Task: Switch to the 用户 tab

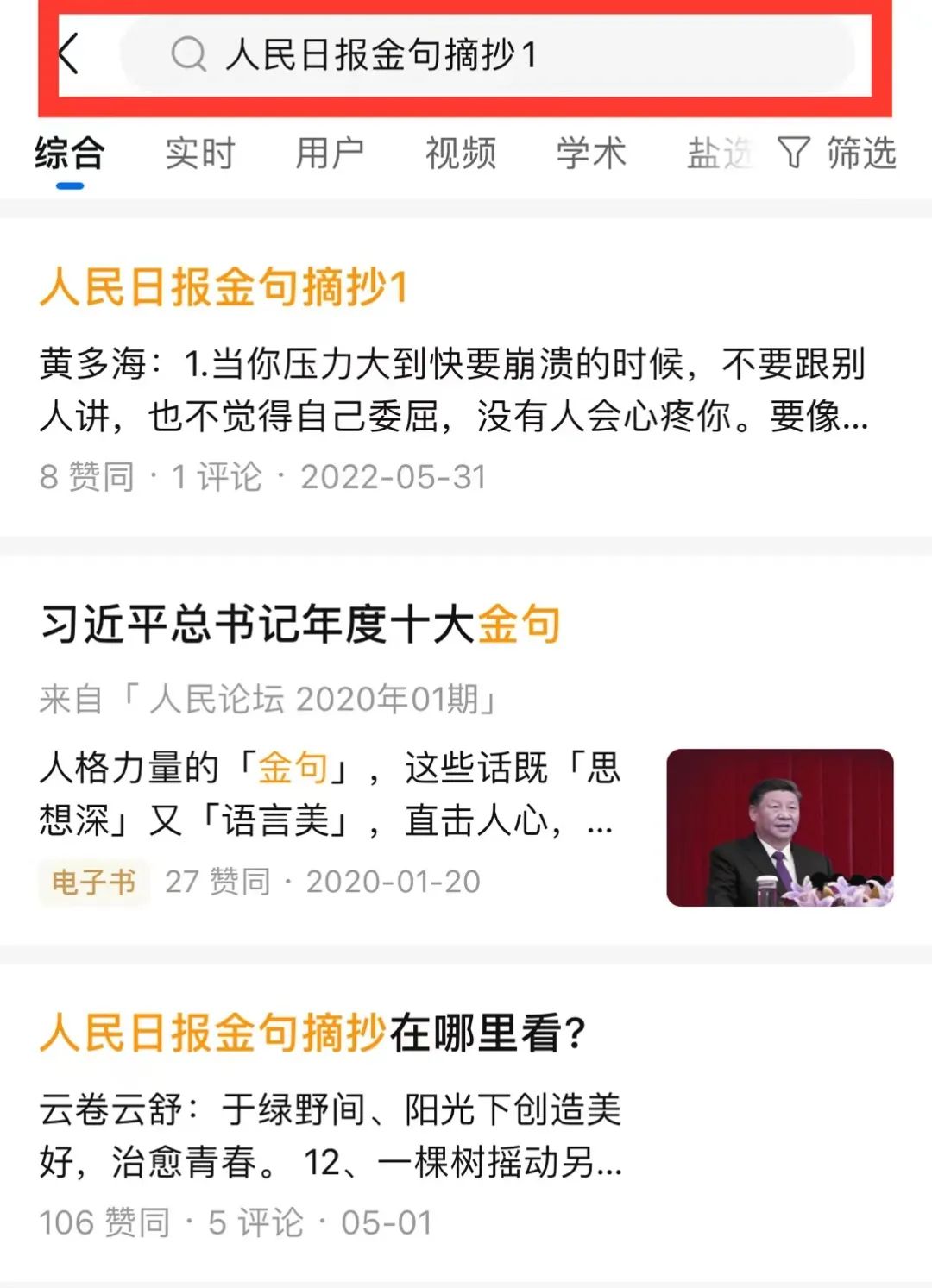Action: [330, 154]
